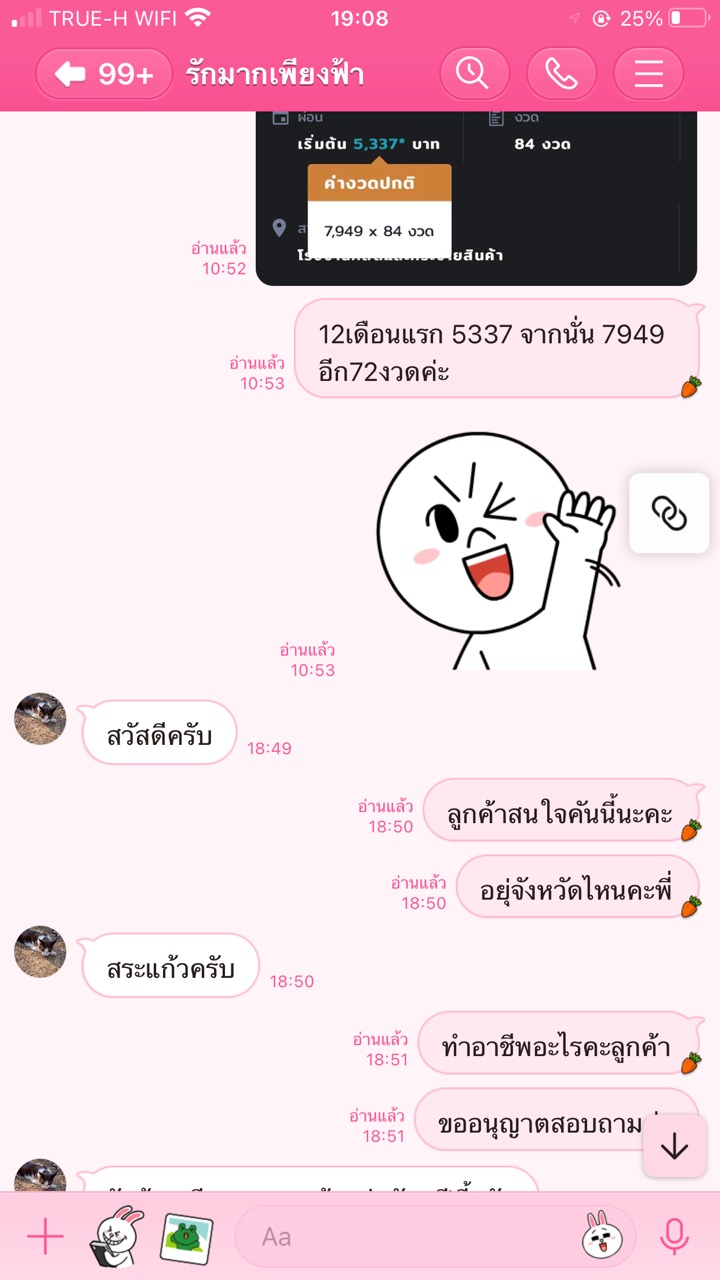
Task: Open the photo gallery picker
Action: pos(185,1237)
